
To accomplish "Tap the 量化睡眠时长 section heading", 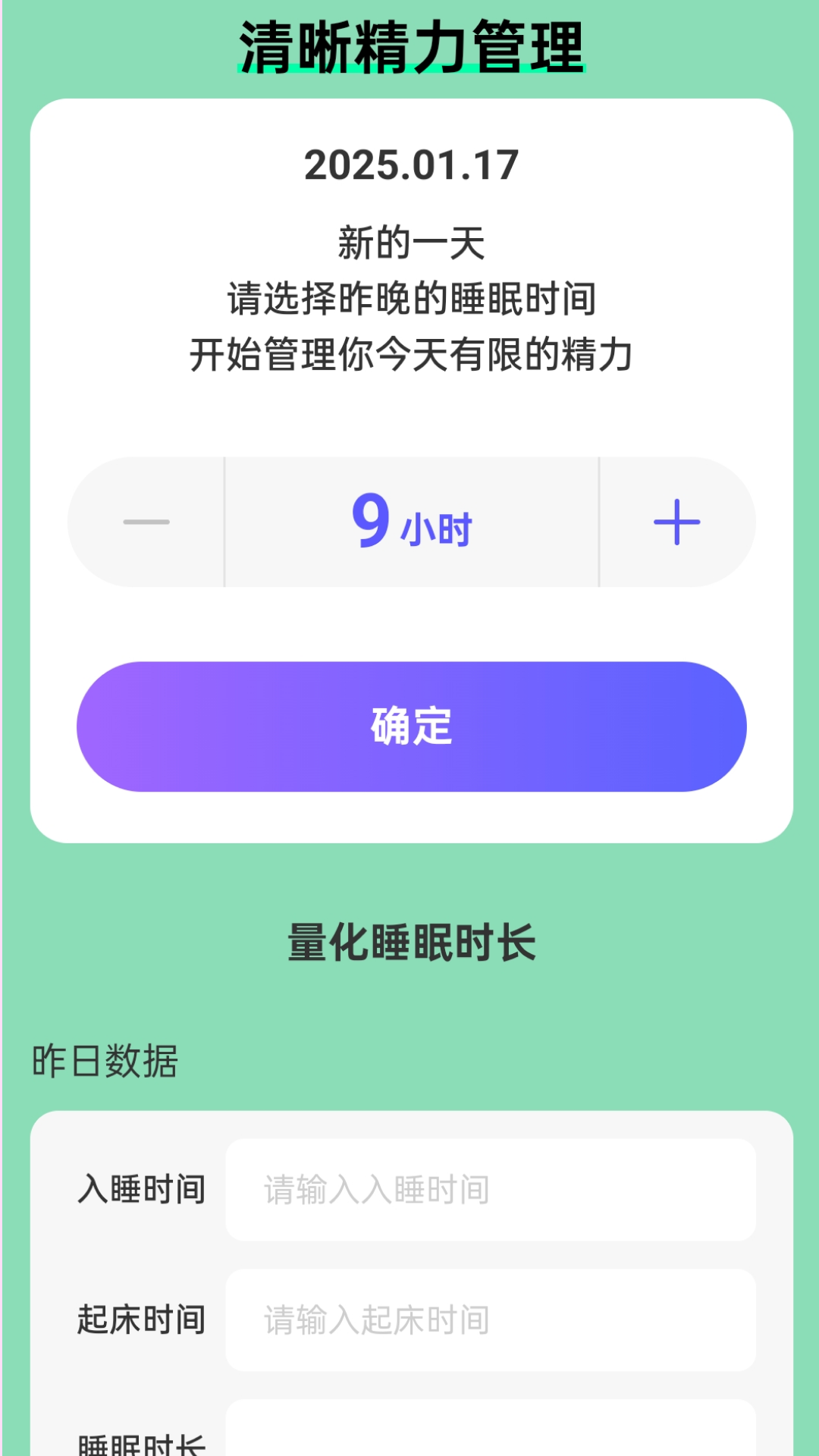I will 409,941.
